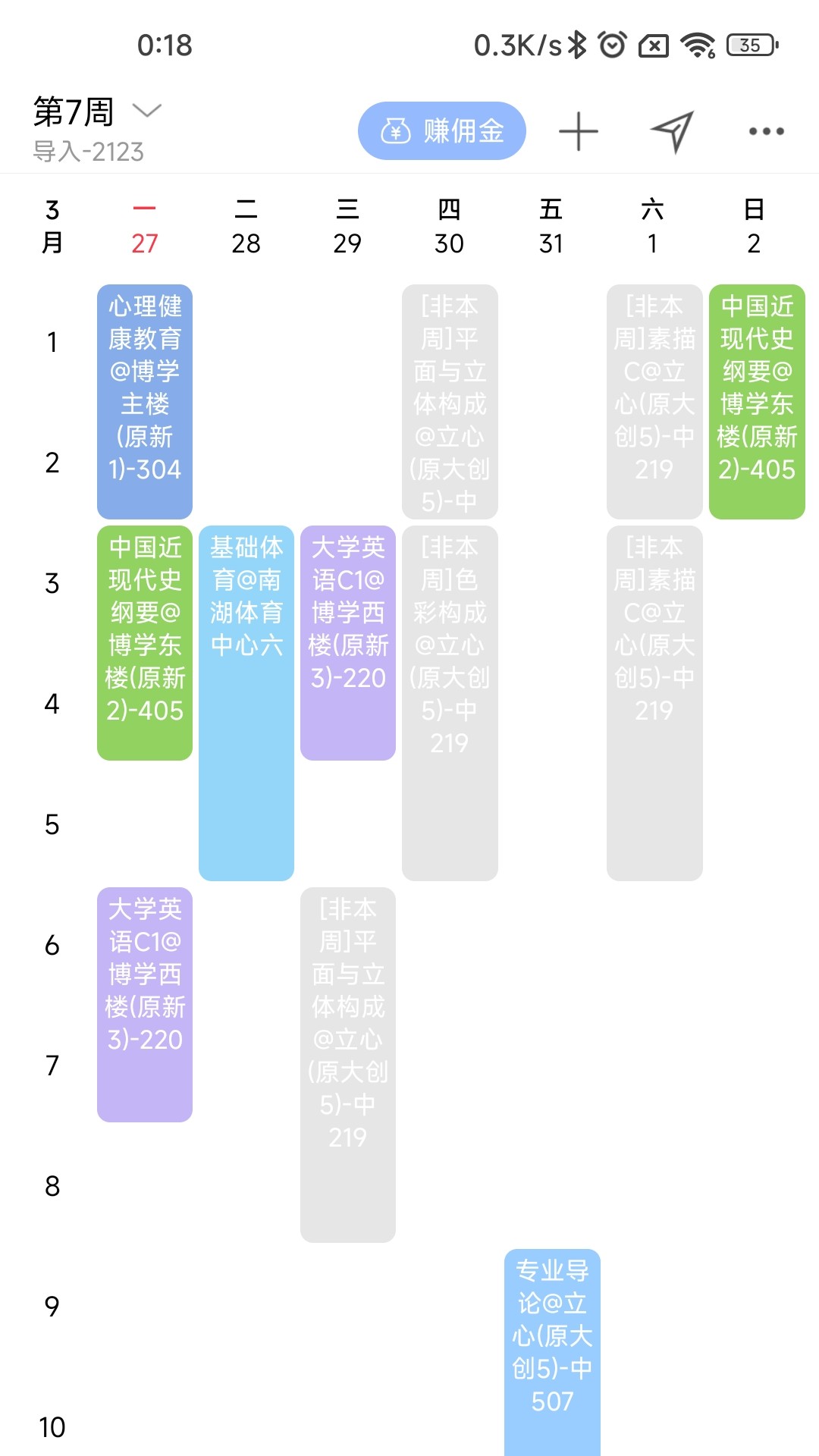Open Wednesday's greyed 平面与立体构成 card

click(x=348, y=1065)
